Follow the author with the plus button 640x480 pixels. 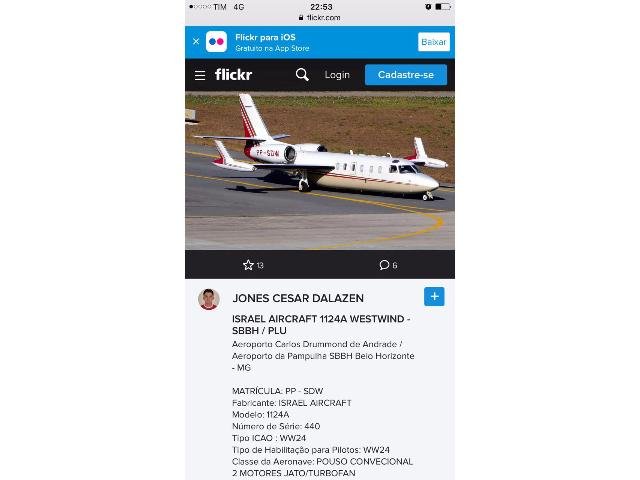[x=434, y=297]
